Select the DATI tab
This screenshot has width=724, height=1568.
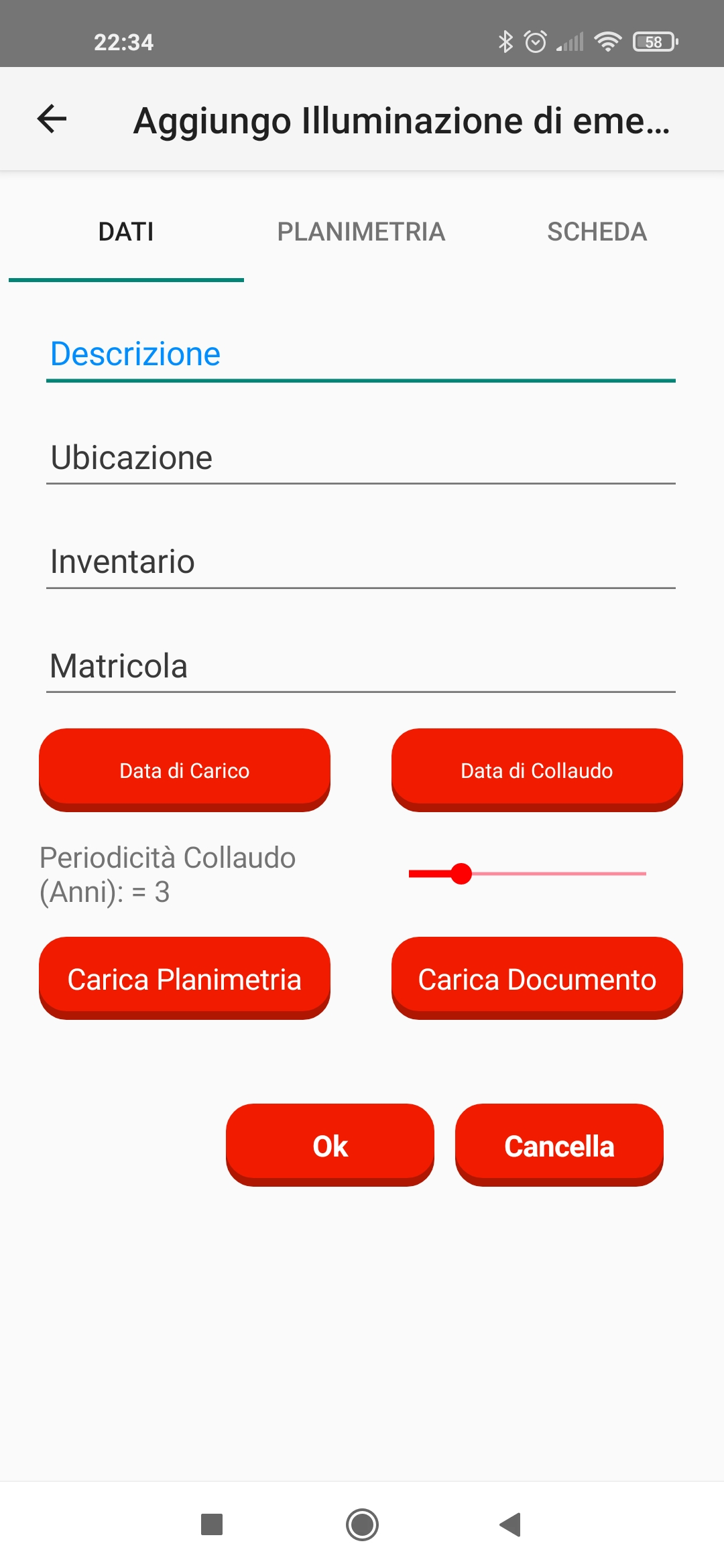[126, 232]
